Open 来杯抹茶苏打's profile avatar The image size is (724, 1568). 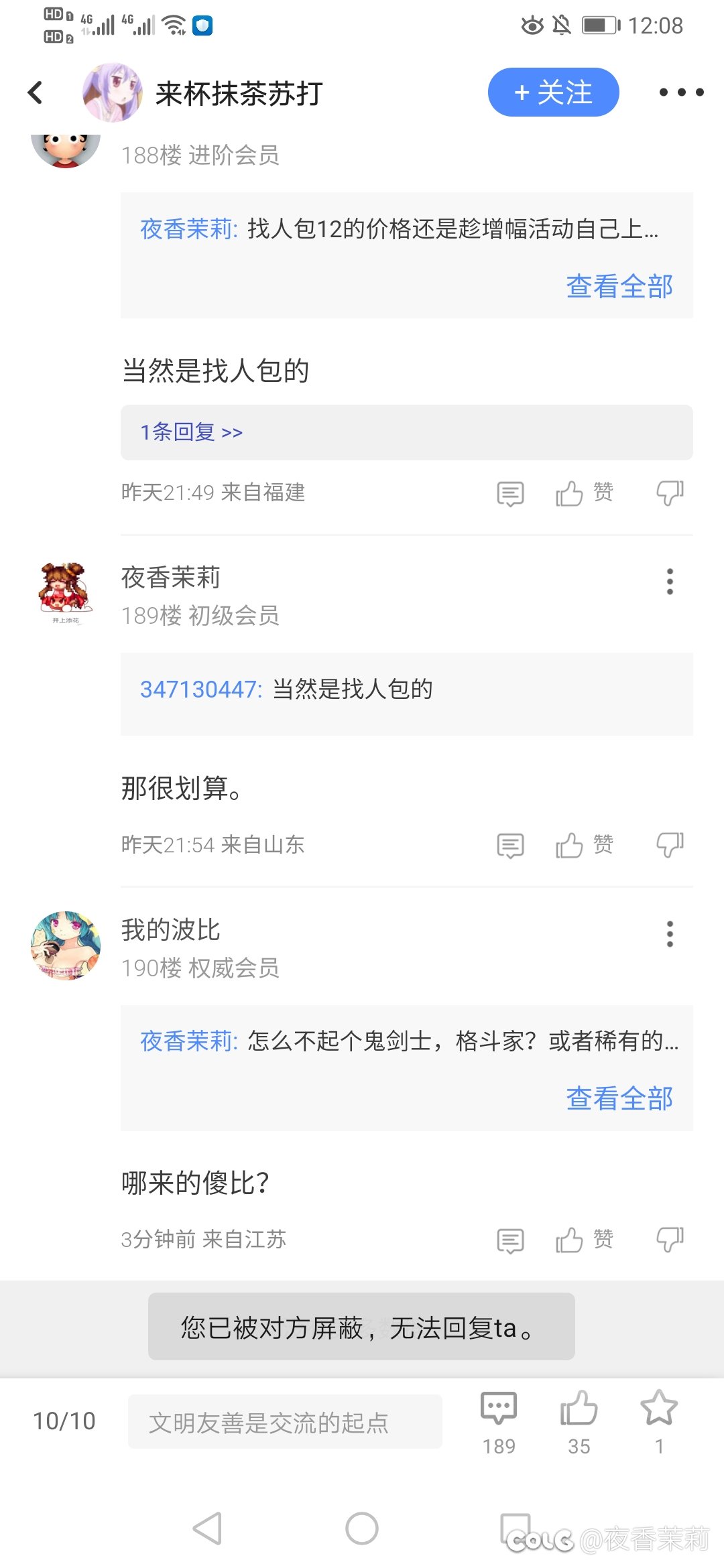pos(112,92)
